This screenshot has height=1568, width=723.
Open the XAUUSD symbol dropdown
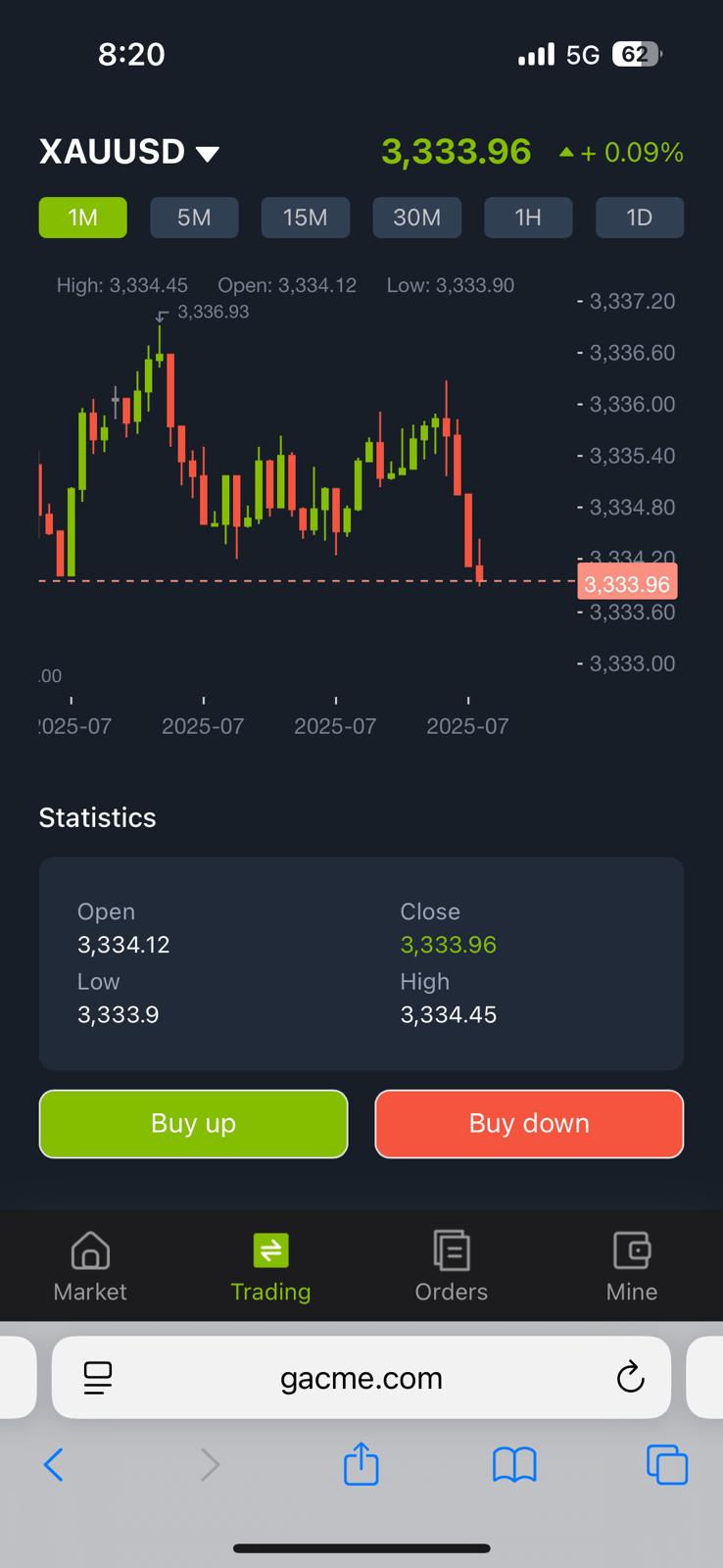pos(129,152)
